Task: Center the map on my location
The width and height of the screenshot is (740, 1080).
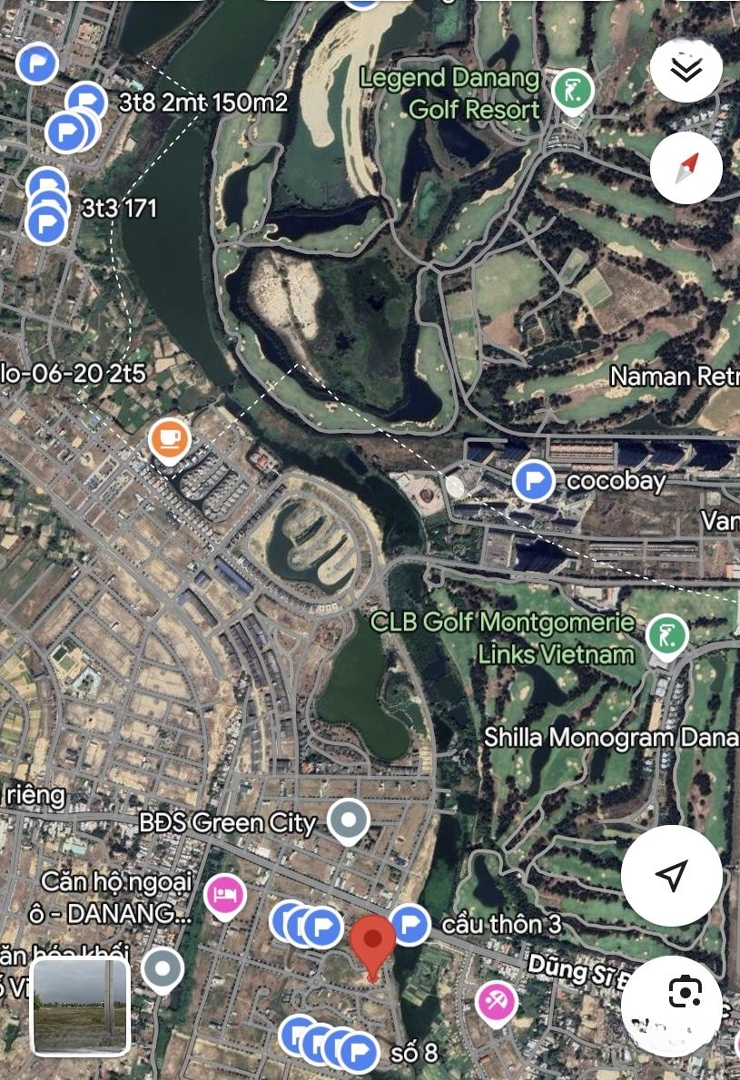Action: pyautogui.click(x=671, y=875)
